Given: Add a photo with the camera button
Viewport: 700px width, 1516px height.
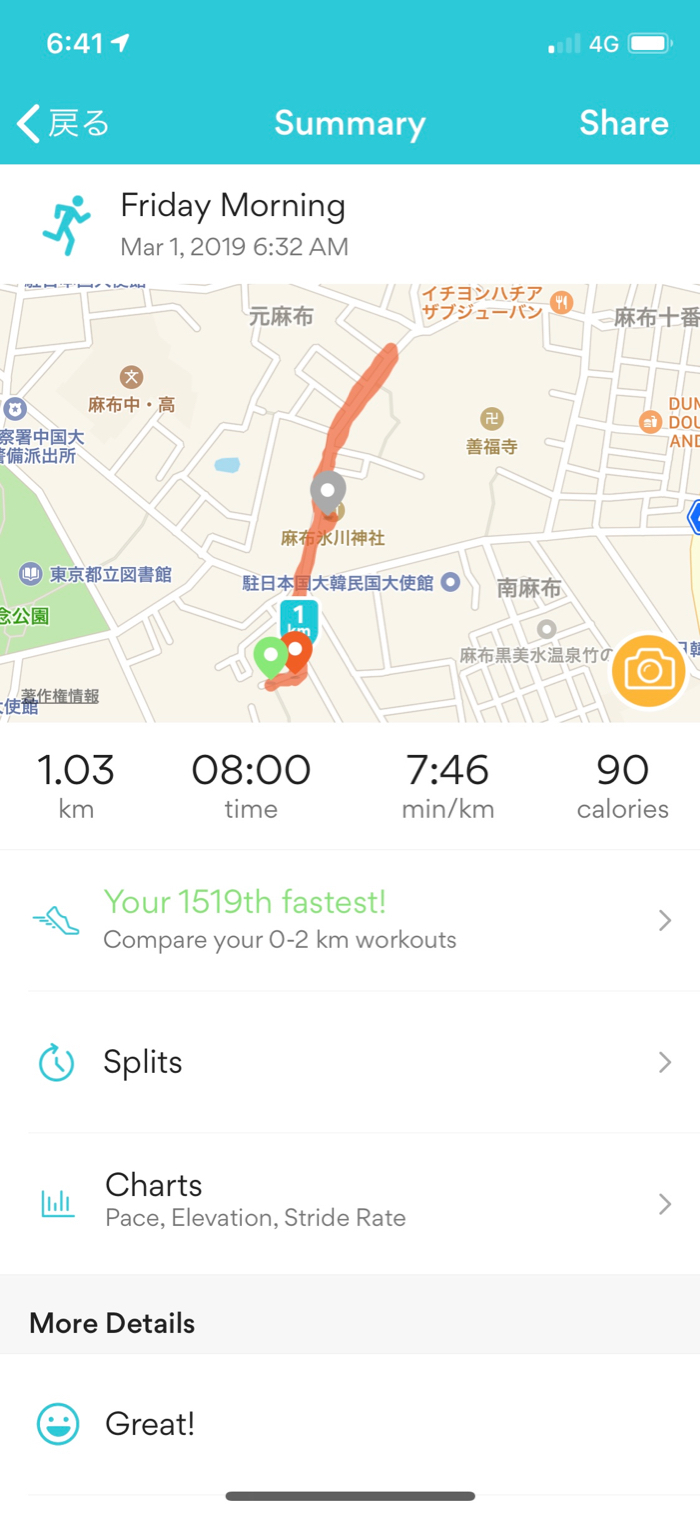Looking at the screenshot, I should click(x=649, y=671).
